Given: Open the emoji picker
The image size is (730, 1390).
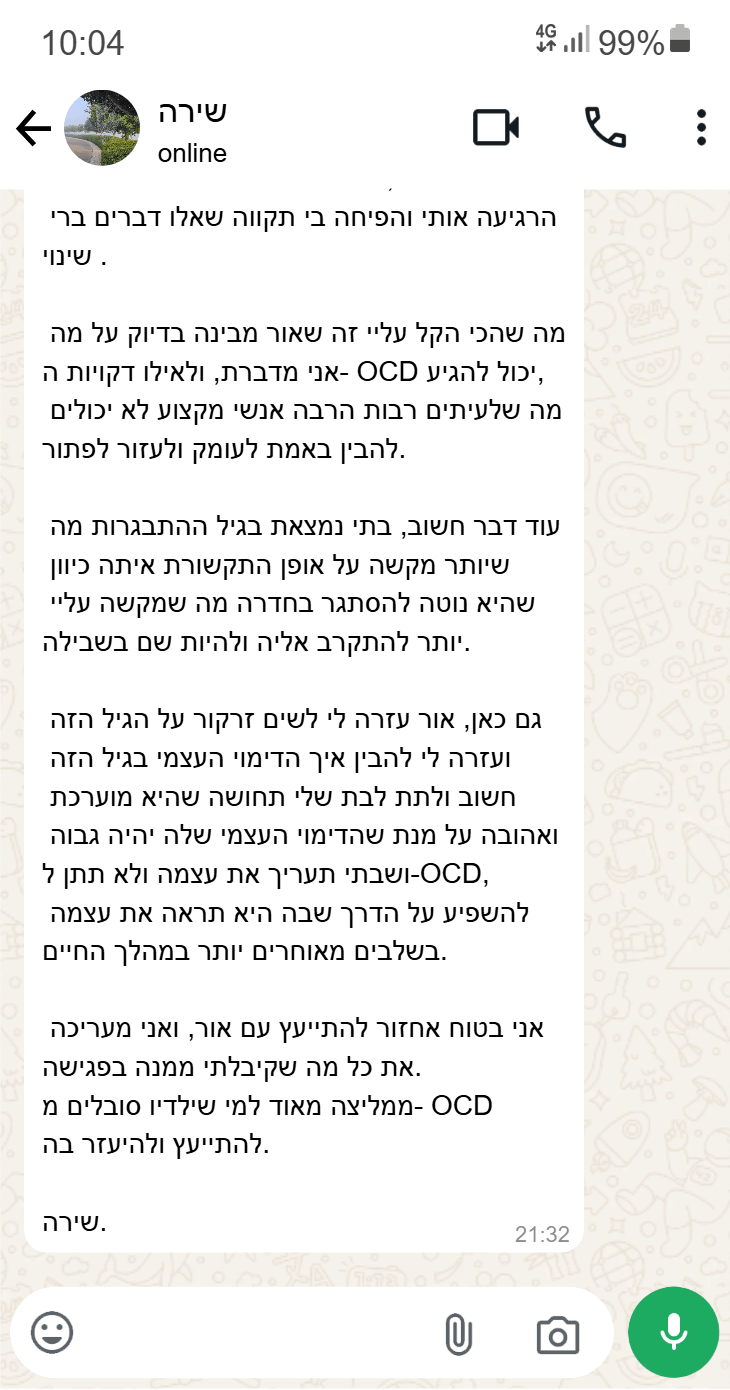Looking at the screenshot, I should 52,1332.
